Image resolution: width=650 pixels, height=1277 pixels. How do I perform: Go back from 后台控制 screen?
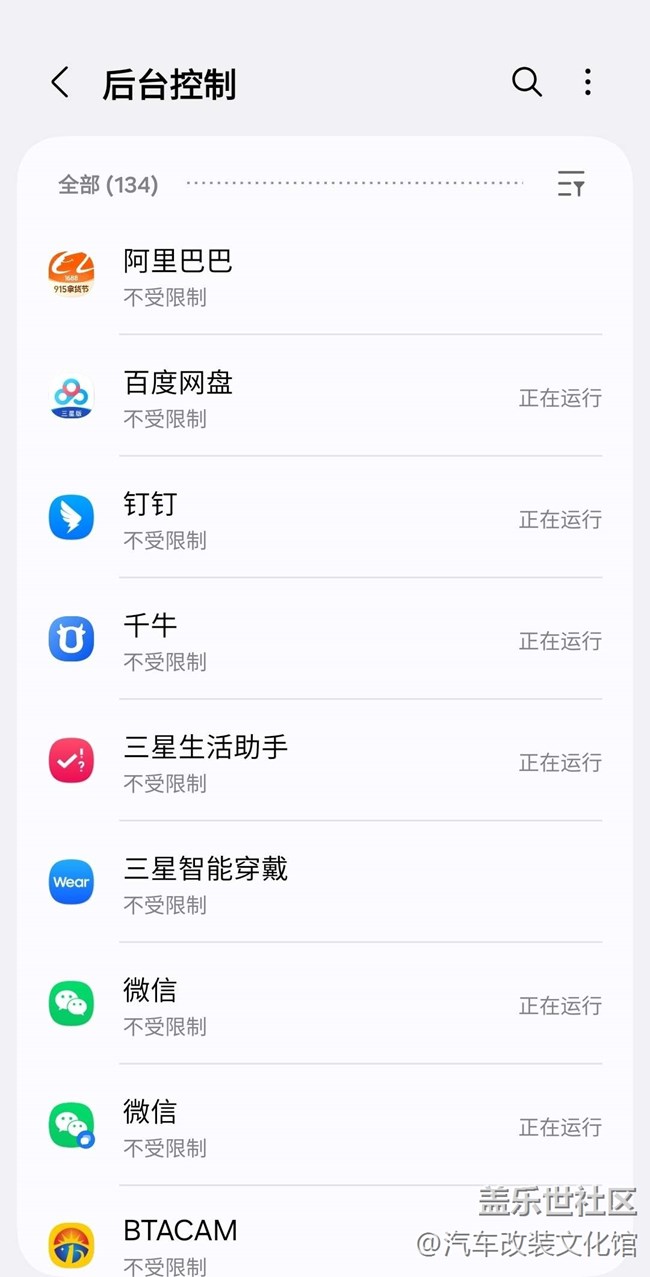click(x=60, y=83)
